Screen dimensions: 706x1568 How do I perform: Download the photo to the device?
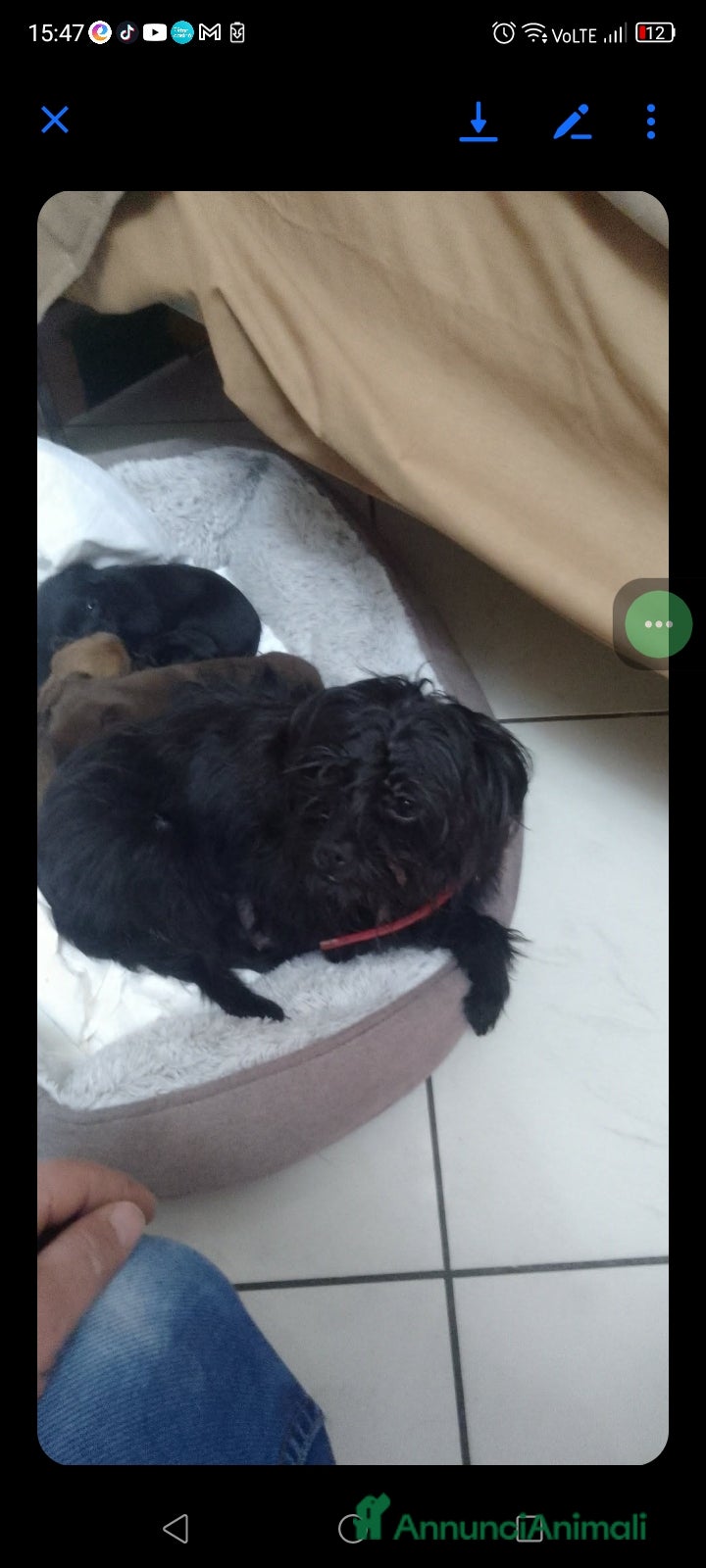tap(478, 121)
